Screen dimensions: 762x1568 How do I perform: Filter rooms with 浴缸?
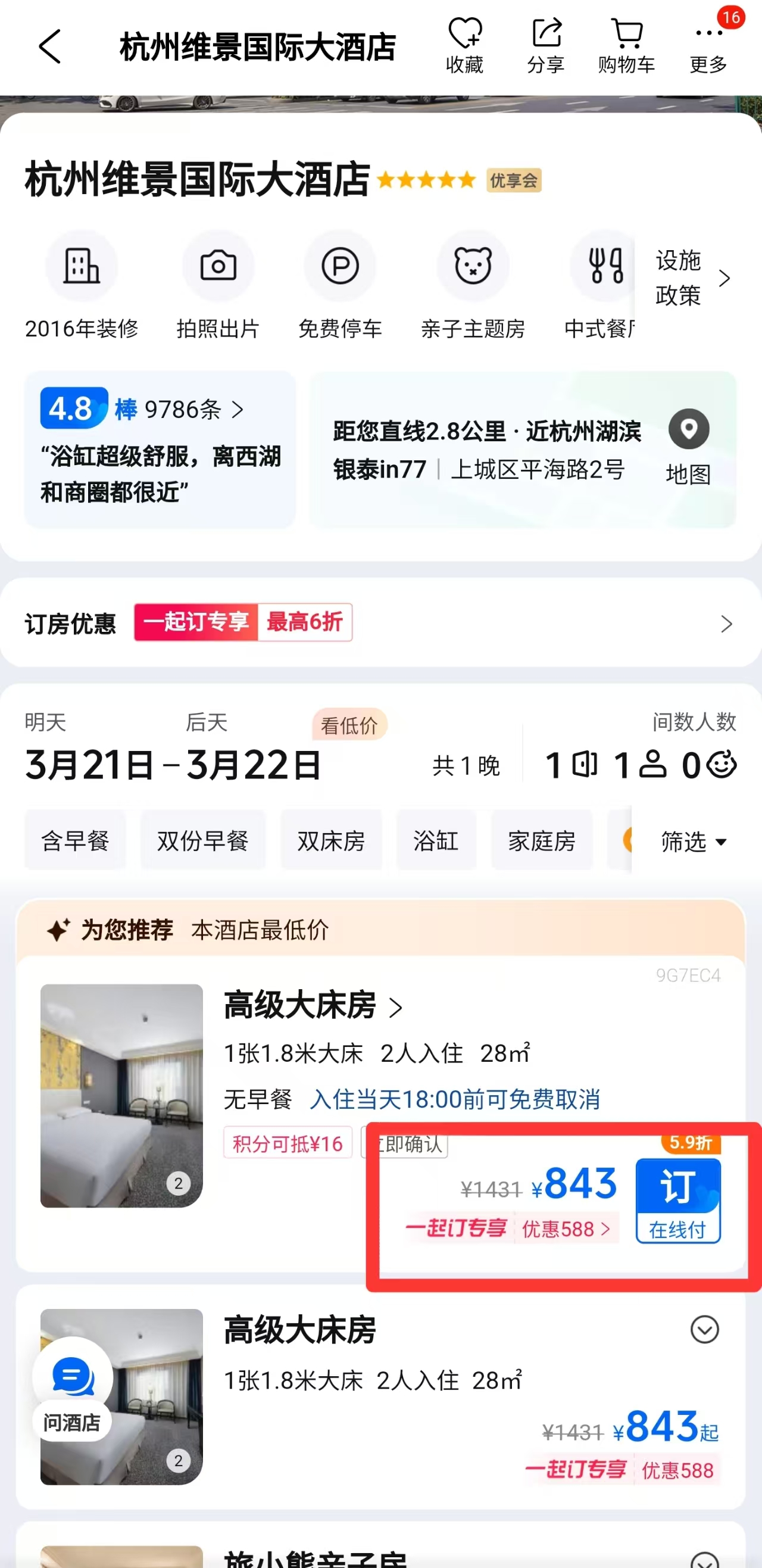coord(436,841)
